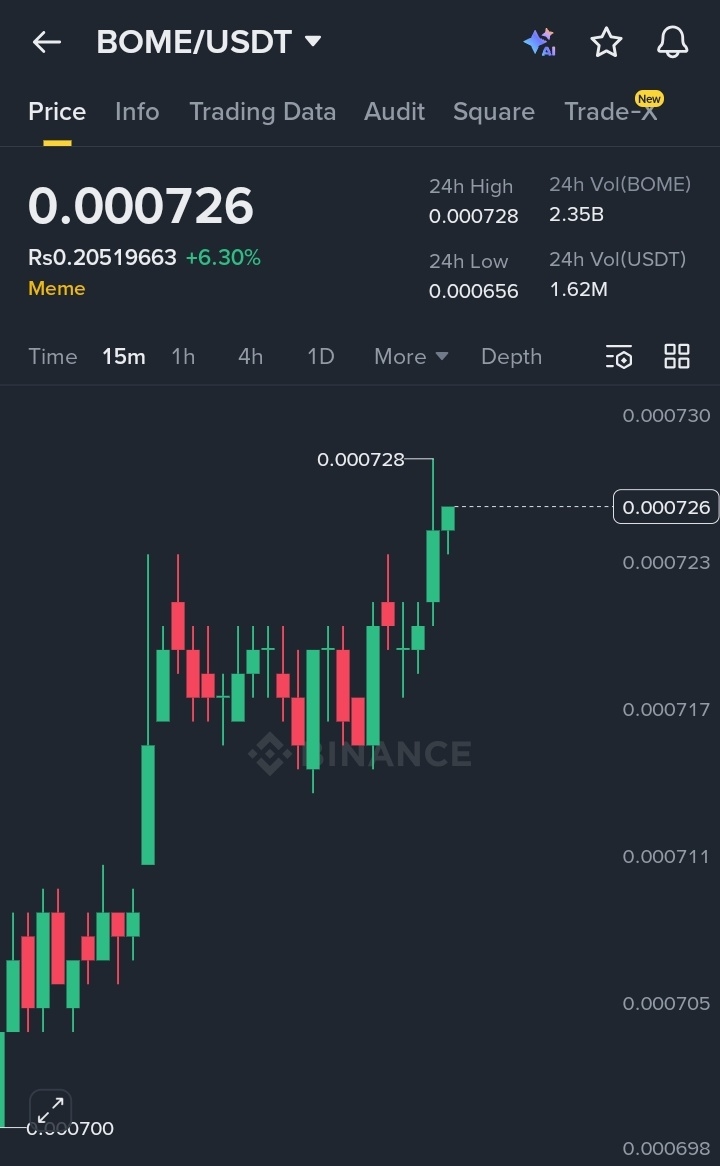This screenshot has height=1166, width=720.
Task: Switch to the Trading Data tab
Action: (262, 111)
